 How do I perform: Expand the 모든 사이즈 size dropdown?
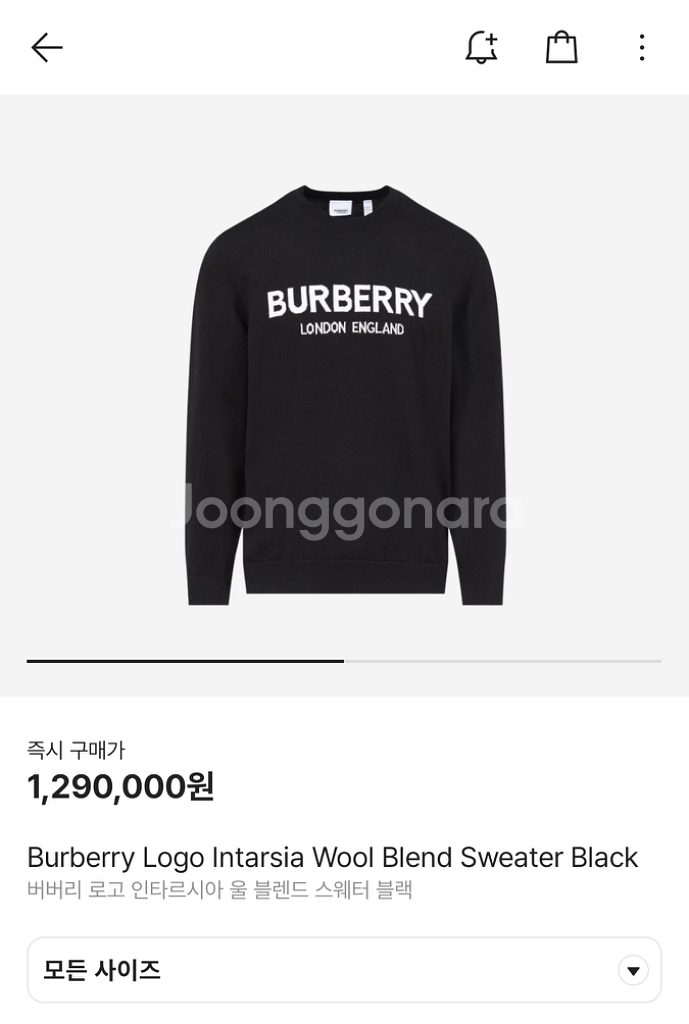[632, 970]
